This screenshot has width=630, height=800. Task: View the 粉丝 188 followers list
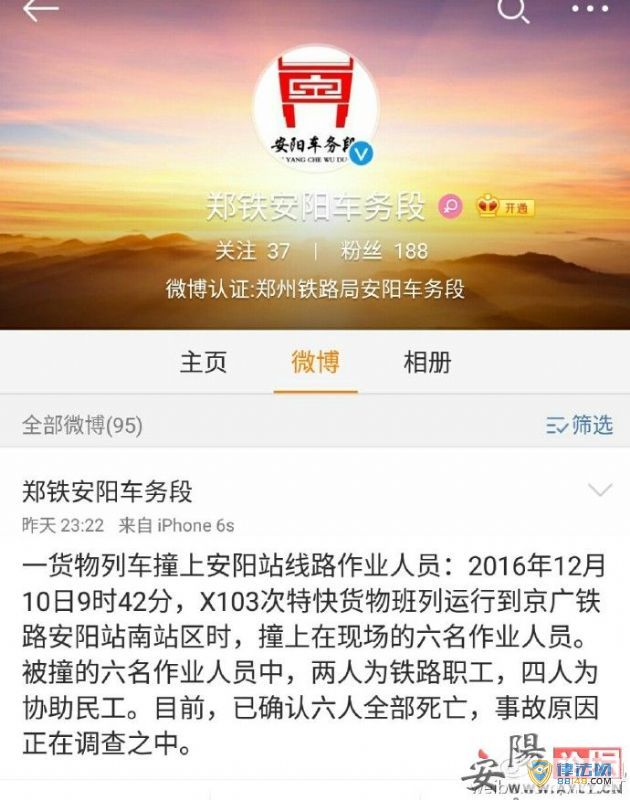point(383,250)
